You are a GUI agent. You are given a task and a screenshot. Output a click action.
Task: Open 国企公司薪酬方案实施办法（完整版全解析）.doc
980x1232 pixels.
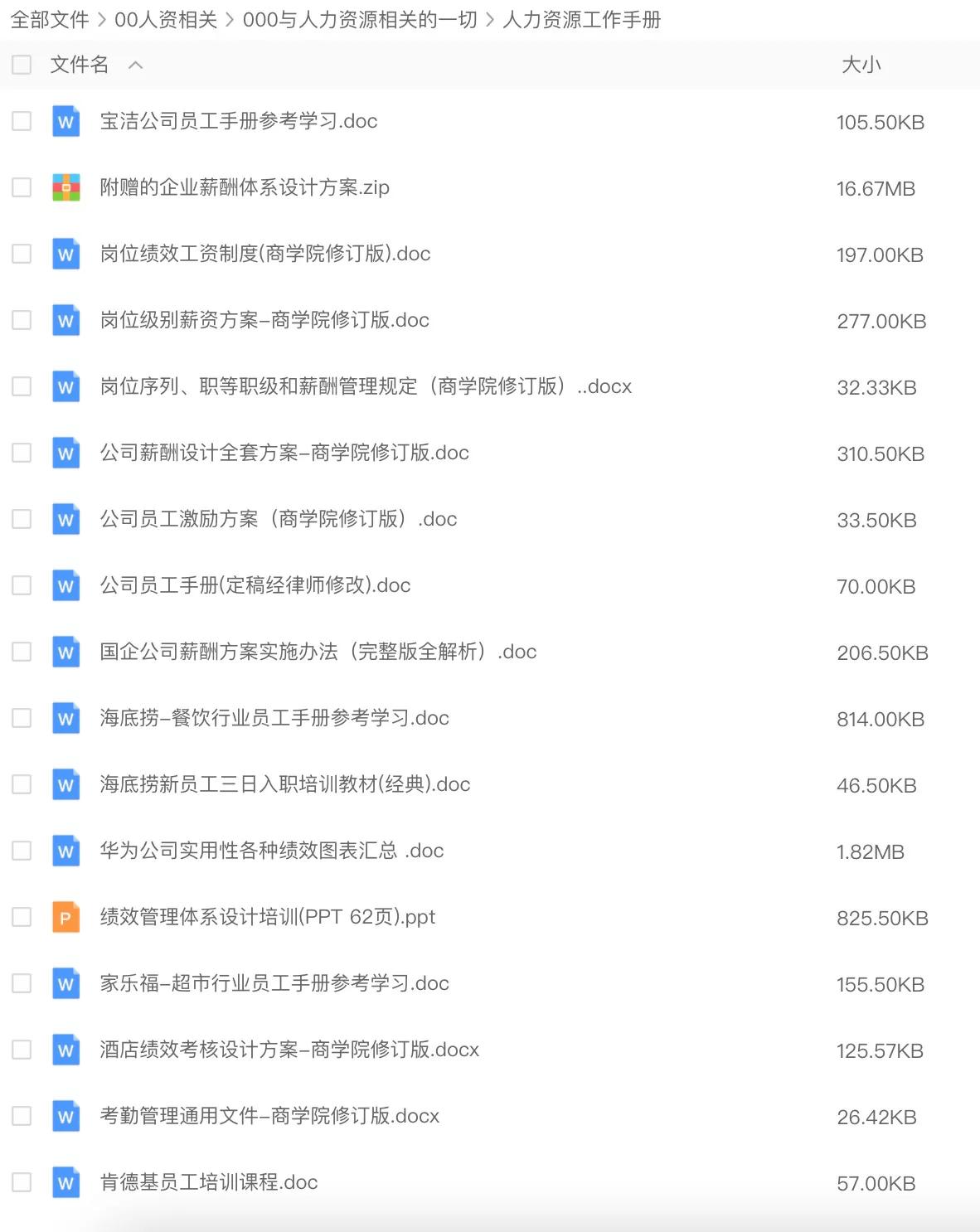click(317, 652)
